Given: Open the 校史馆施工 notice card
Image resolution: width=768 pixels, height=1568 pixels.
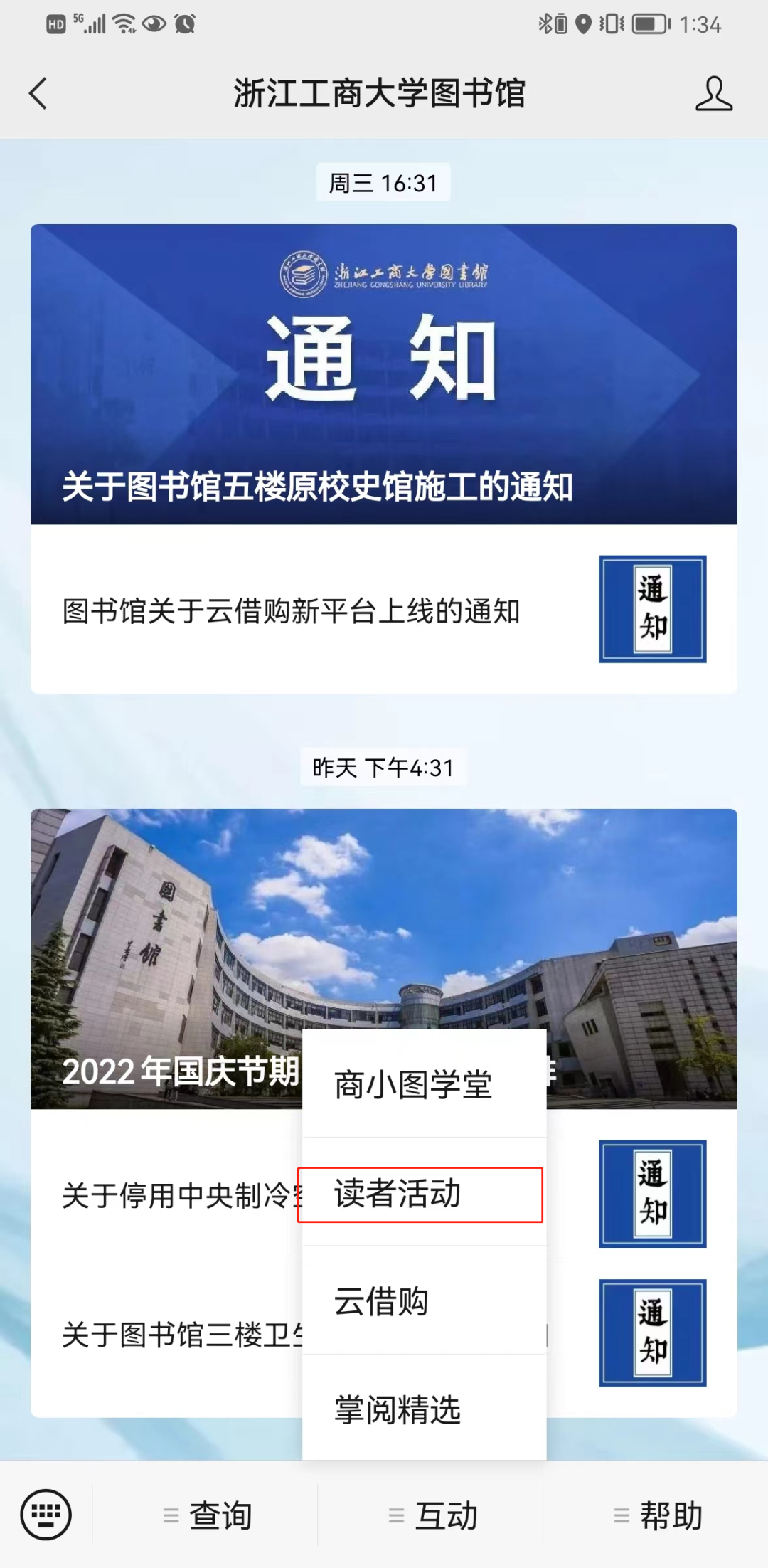Looking at the screenshot, I should click(383, 374).
